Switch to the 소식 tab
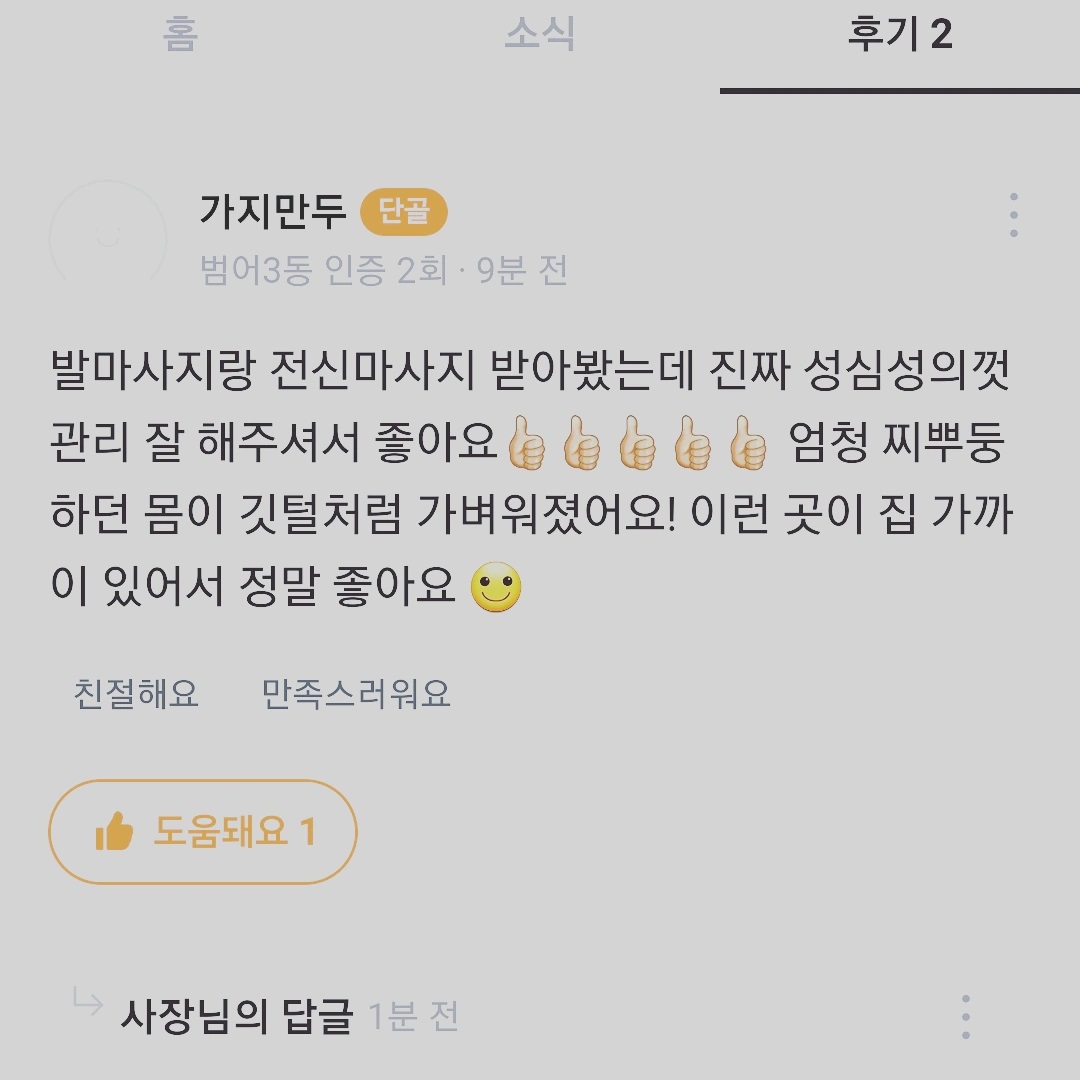 tap(540, 36)
